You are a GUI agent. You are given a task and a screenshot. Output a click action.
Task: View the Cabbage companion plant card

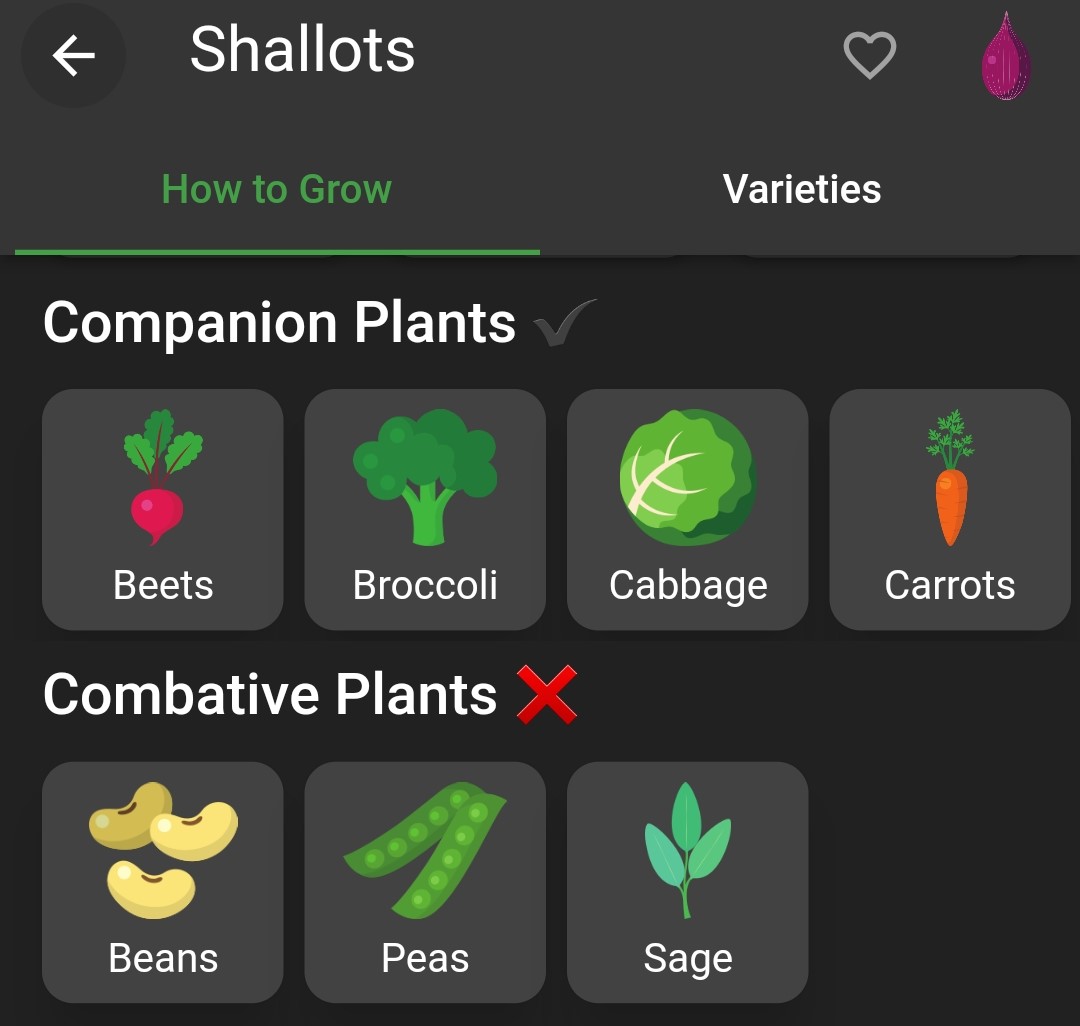coord(688,510)
